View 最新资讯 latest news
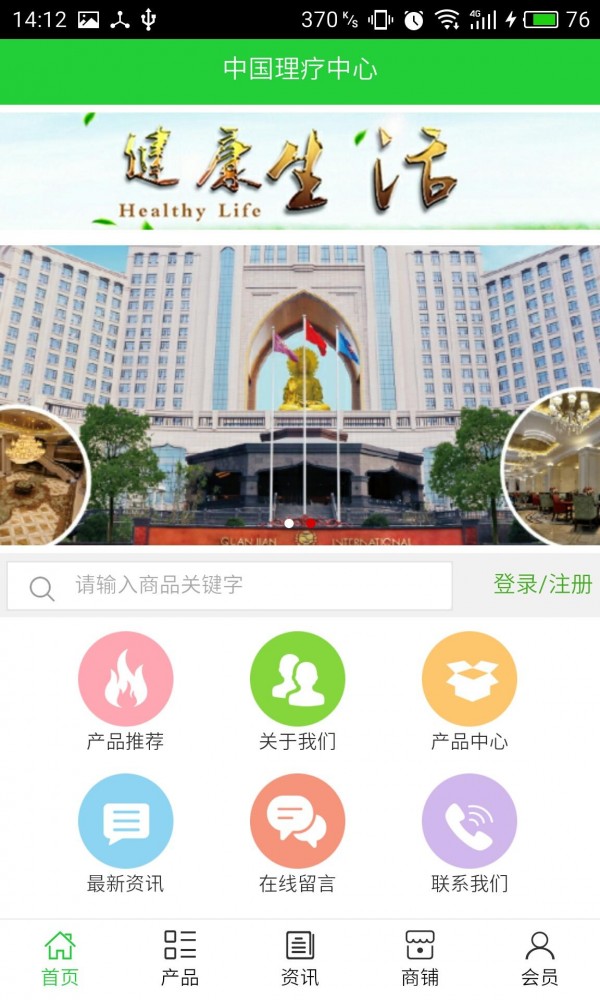Screen dimensions: 600x1000 click(x=125, y=821)
